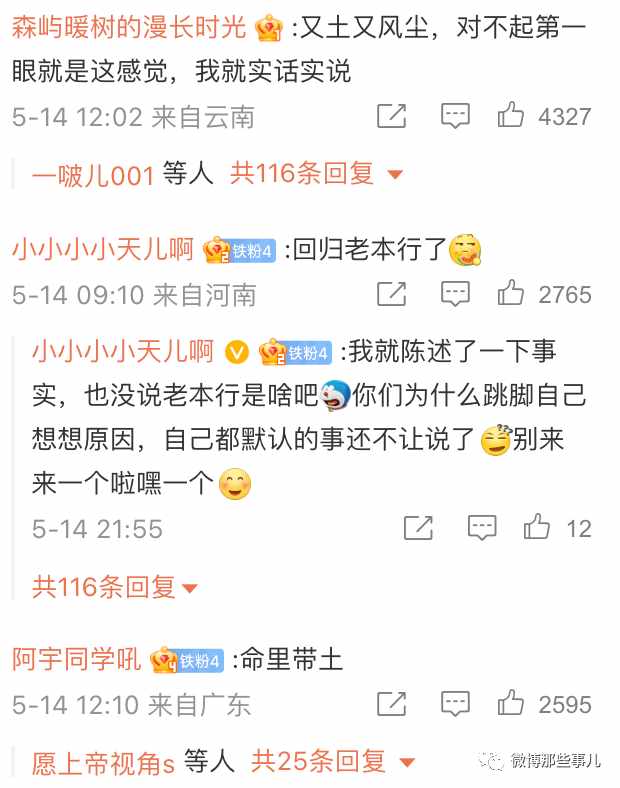Image resolution: width=620 pixels, height=788 pixels.
Task: Comment on the nested reply posted 5-14 21:55
Action: point(483,528)
